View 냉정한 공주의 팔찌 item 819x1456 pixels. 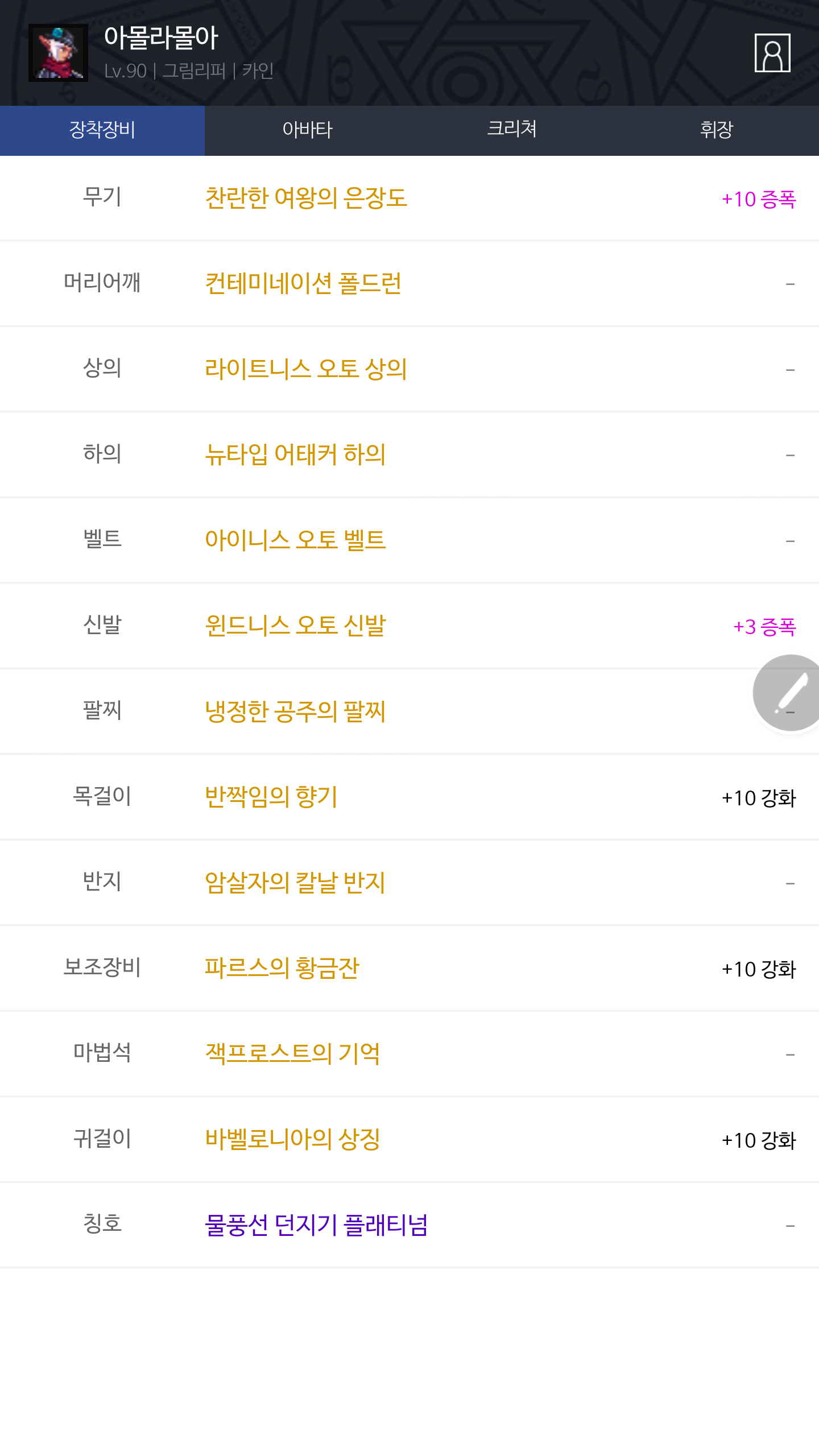coord(295,711)
